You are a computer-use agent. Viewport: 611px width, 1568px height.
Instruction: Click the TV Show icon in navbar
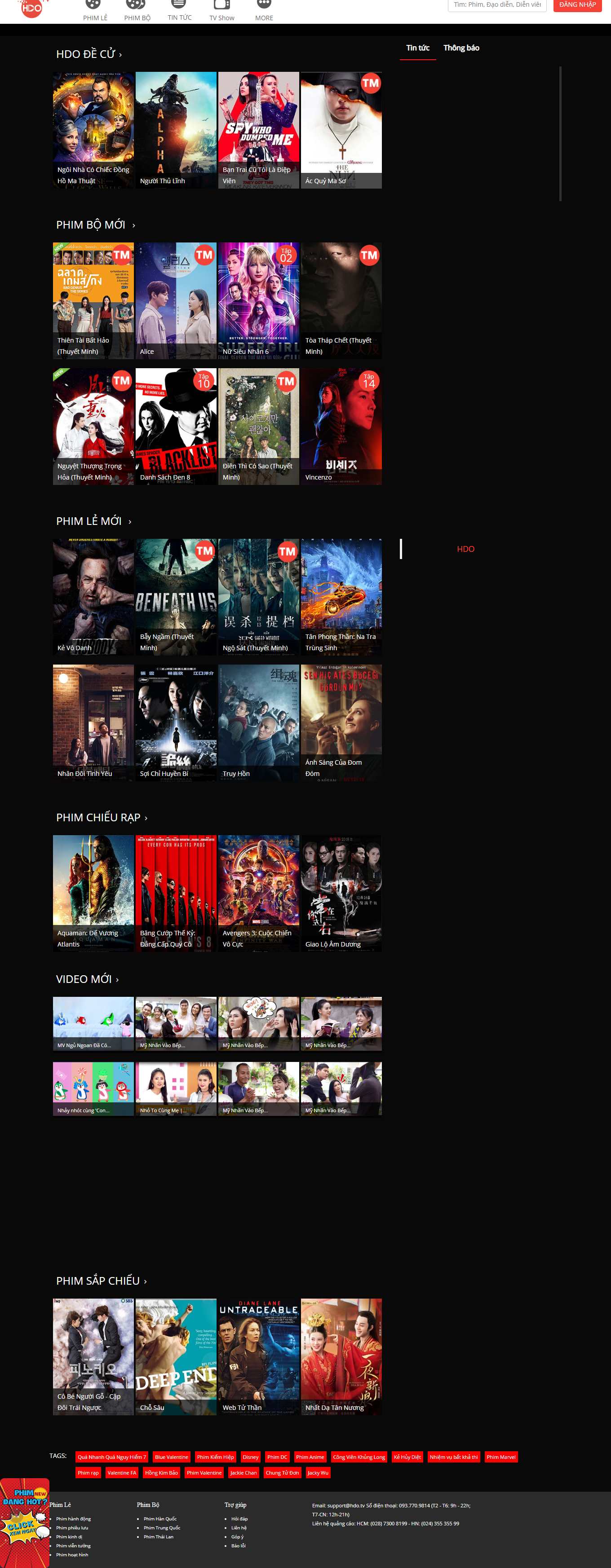222,5
